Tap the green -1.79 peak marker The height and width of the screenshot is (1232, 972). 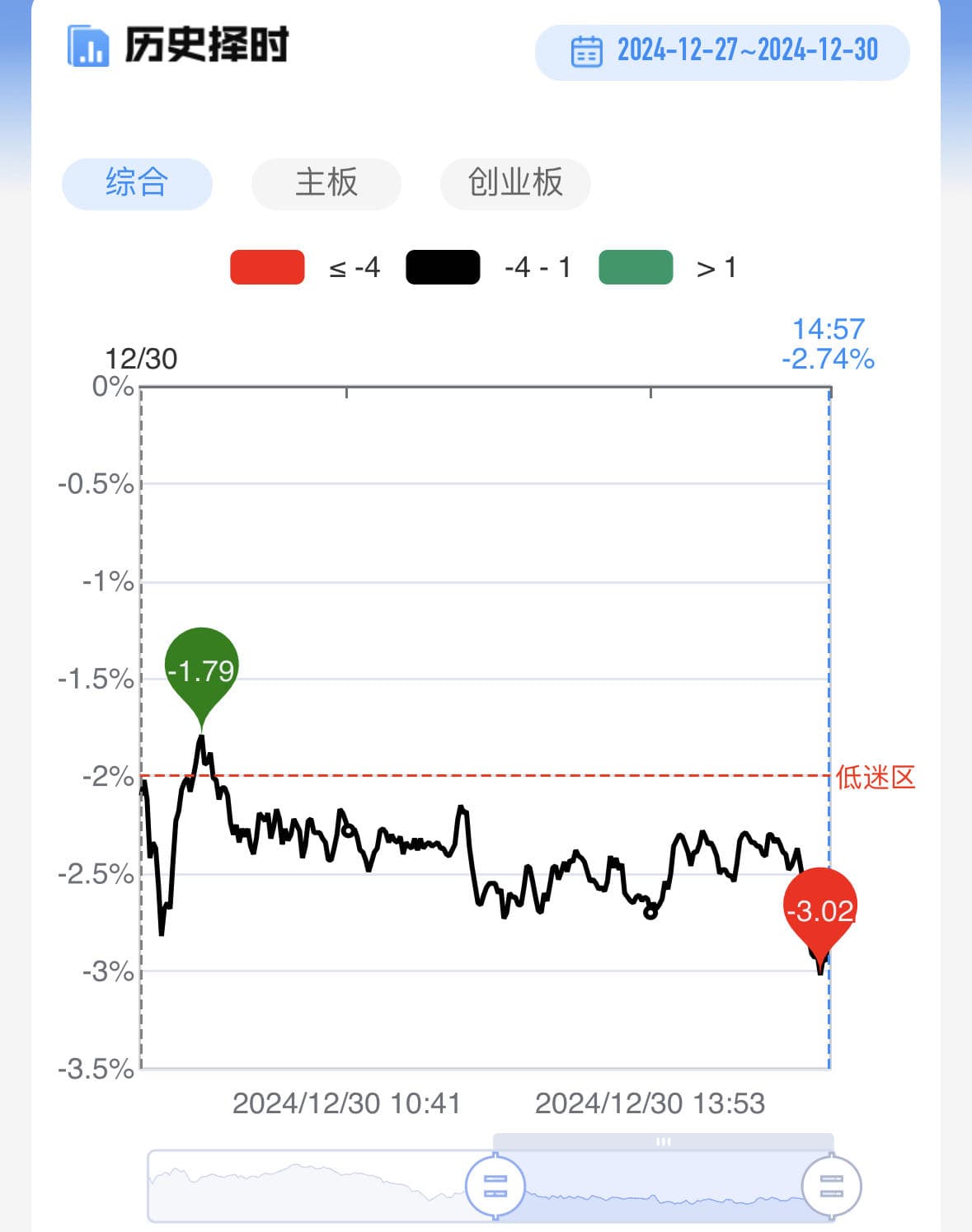(x=201, y=670)
